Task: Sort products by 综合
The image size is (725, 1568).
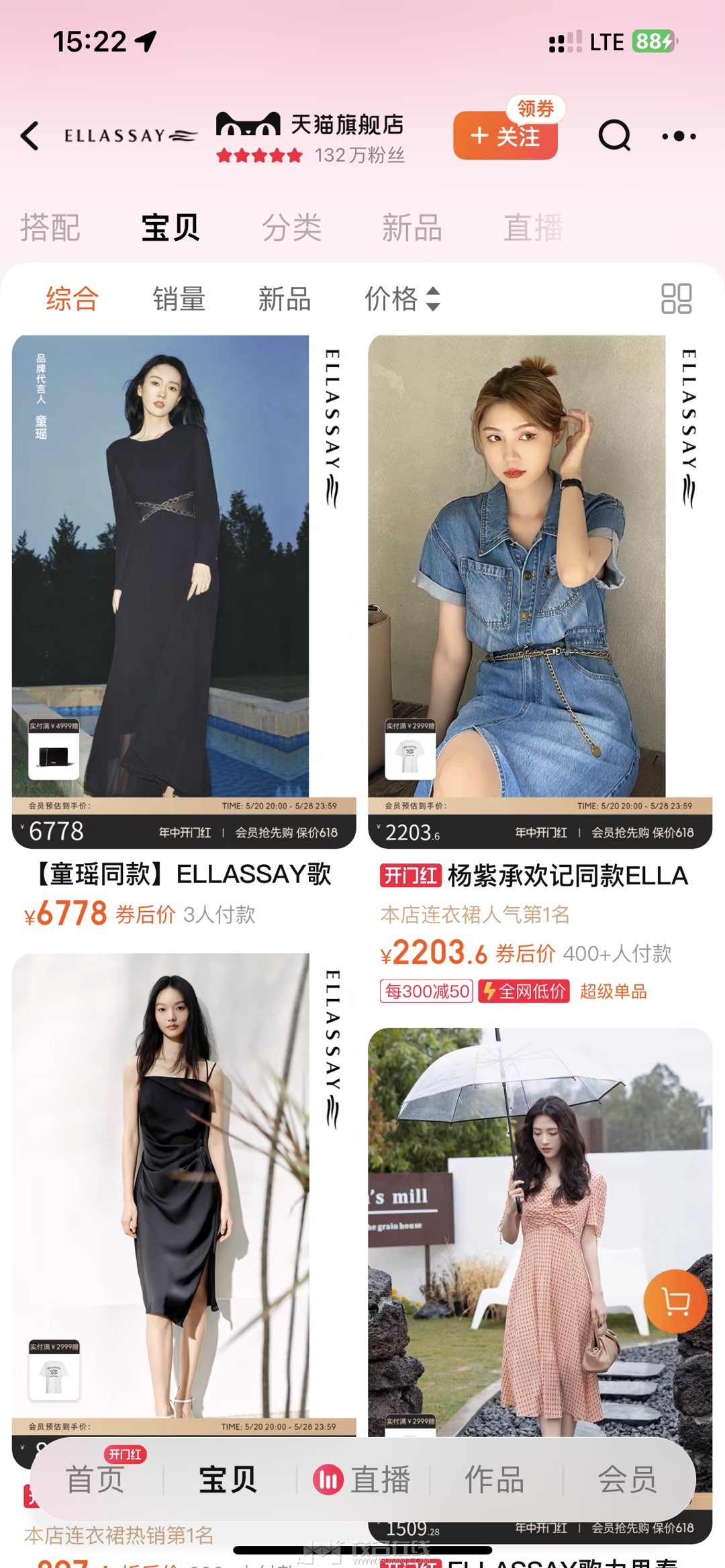Action: [72, 299]
